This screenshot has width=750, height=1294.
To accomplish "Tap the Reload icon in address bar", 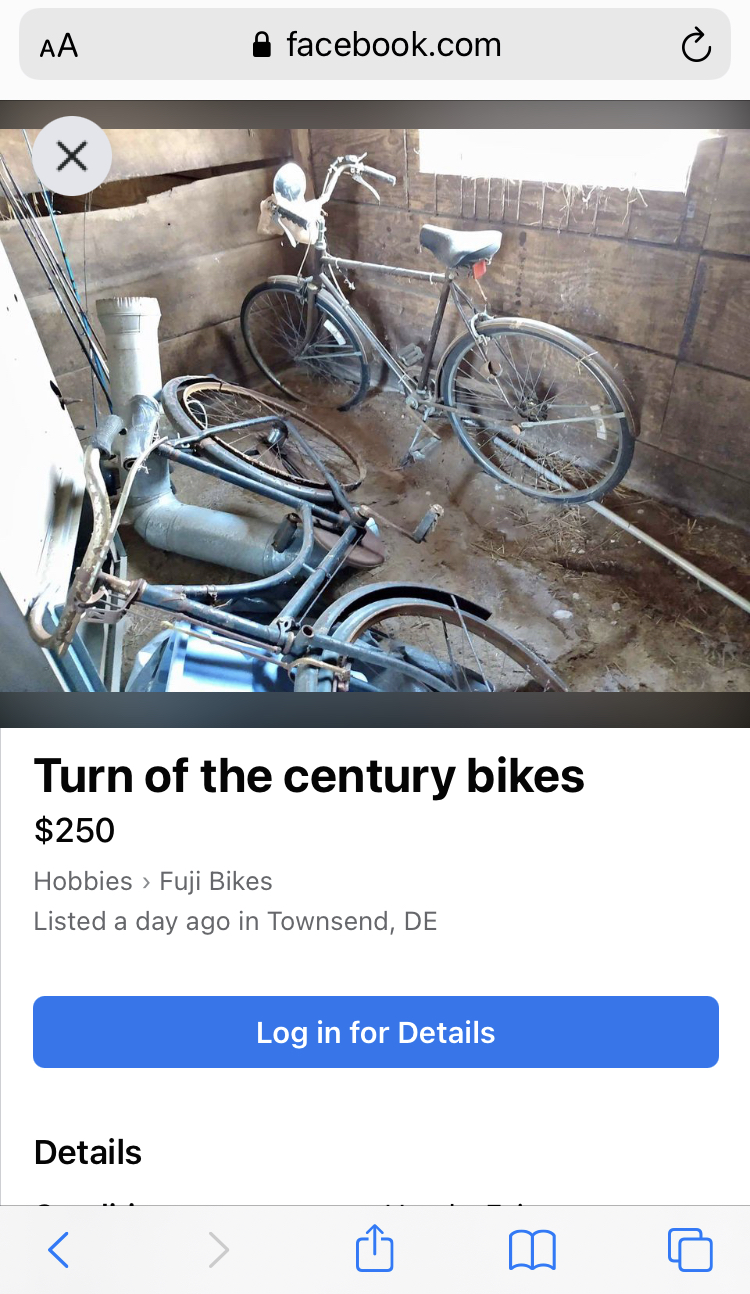I will [x=695, y=44].
